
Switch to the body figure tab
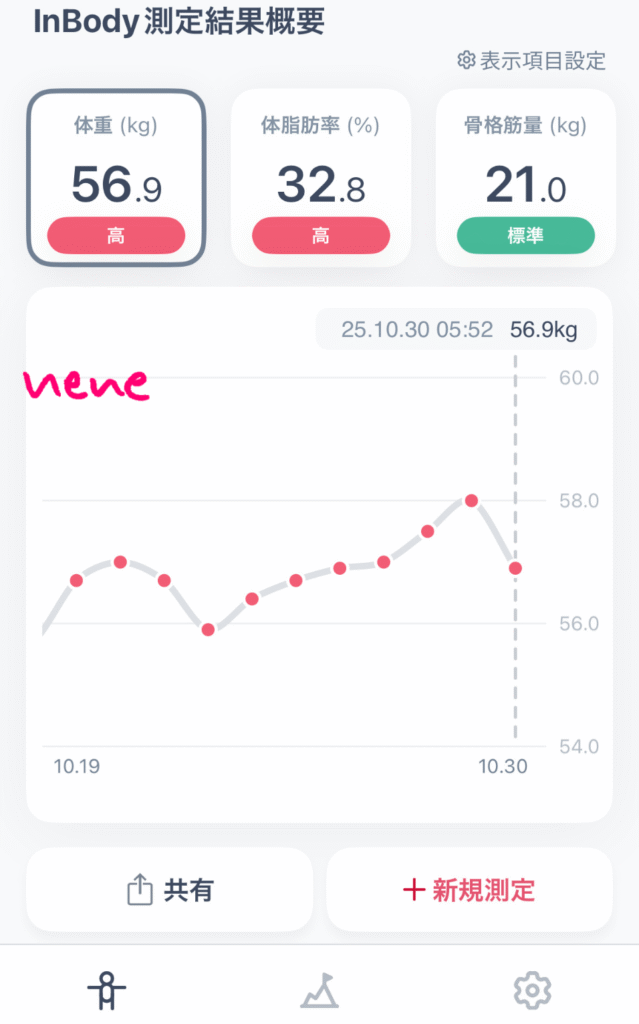(106, 990)
